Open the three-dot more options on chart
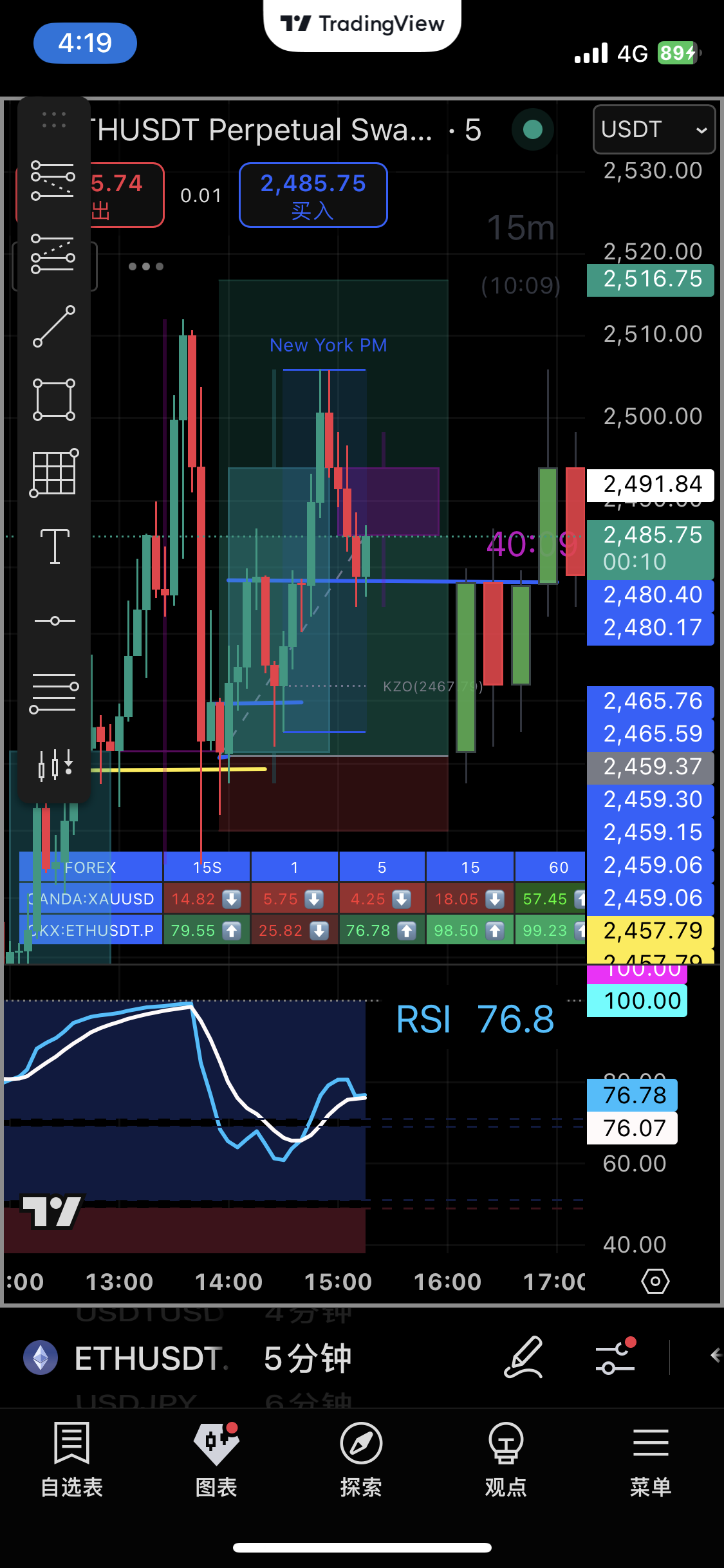Viewport: 724px width, 1568px height. [x=146, y=266]
